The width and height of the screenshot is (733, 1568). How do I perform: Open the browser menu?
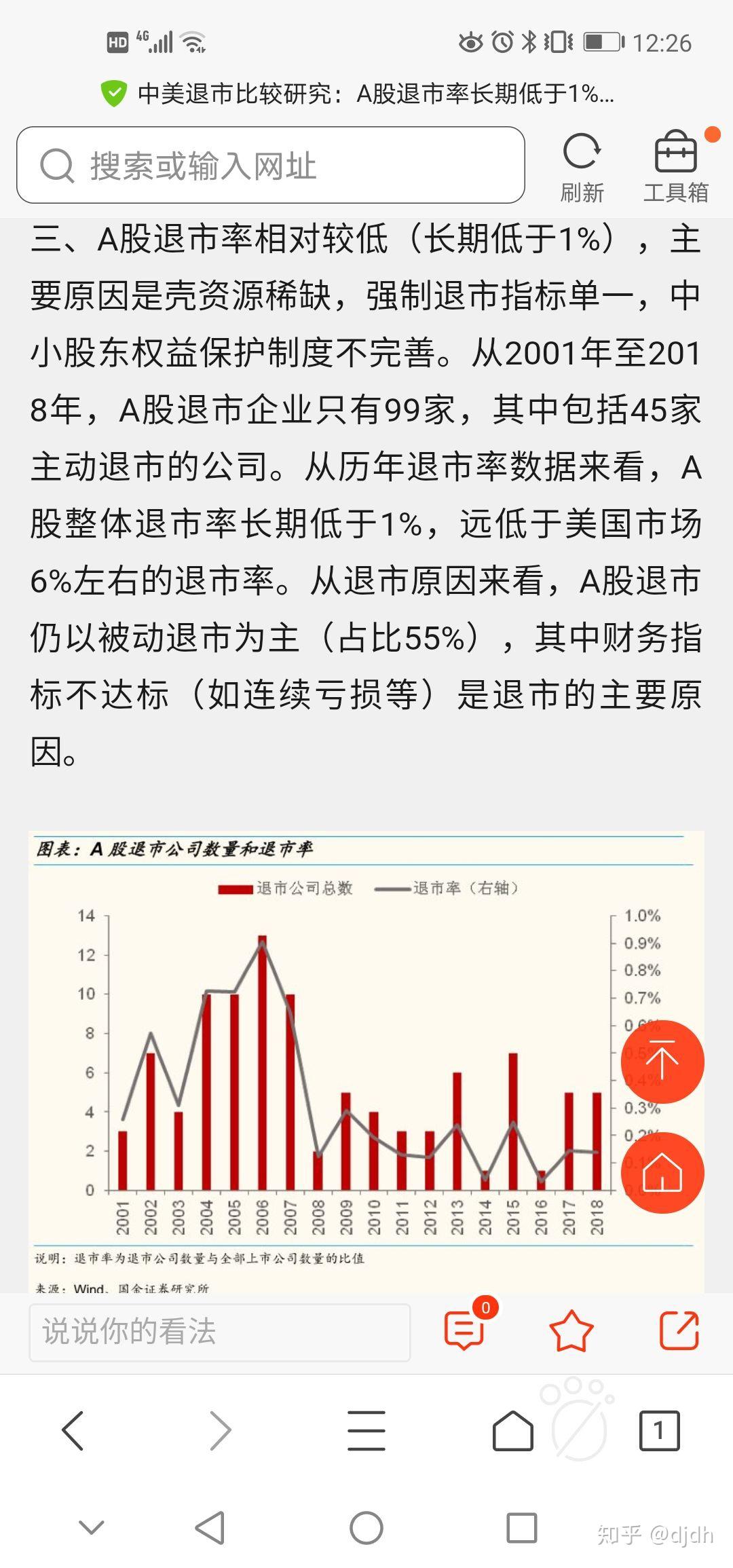click(x=366, y=1430)
